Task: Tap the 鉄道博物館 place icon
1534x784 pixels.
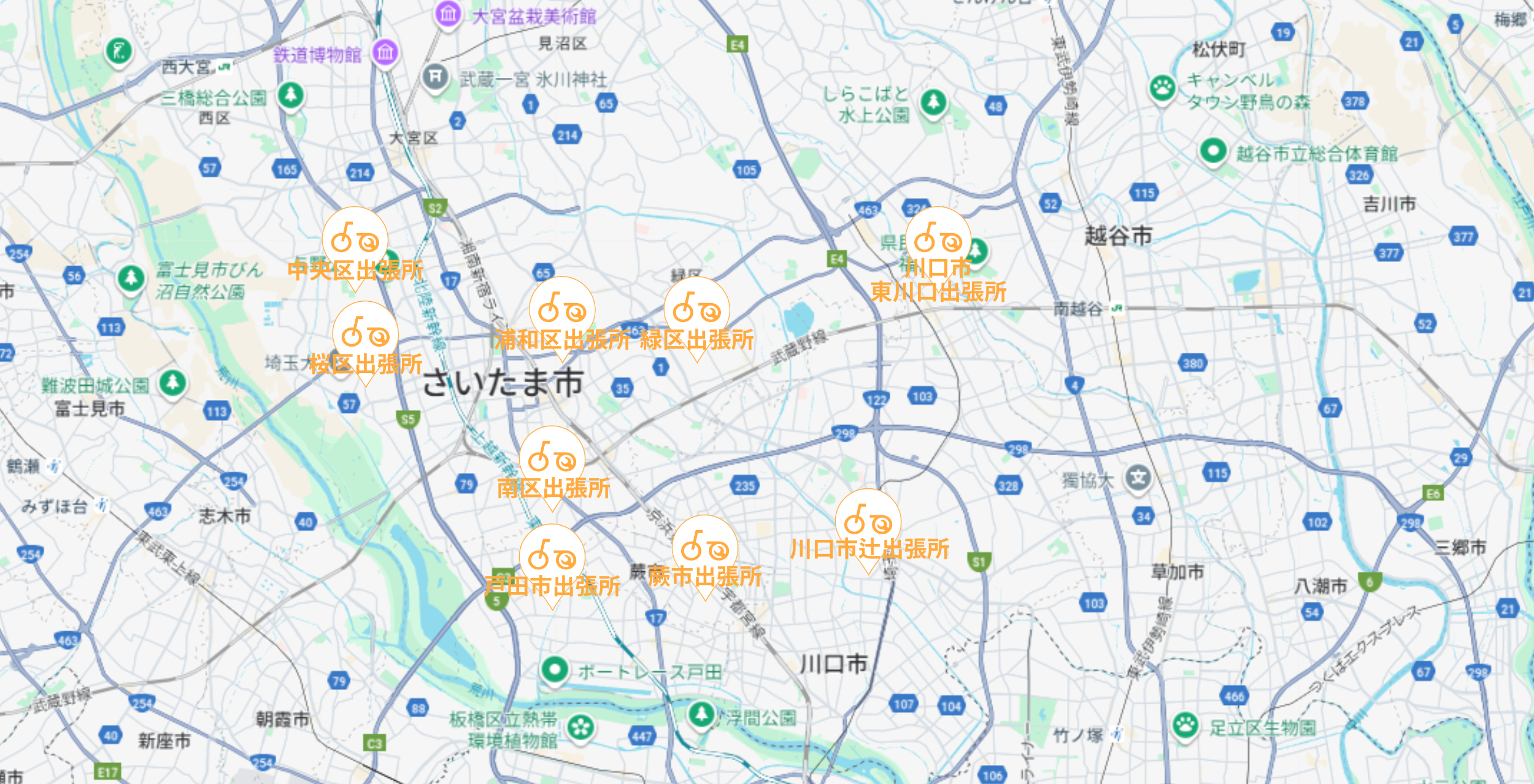Action: (x=385, y=53)
